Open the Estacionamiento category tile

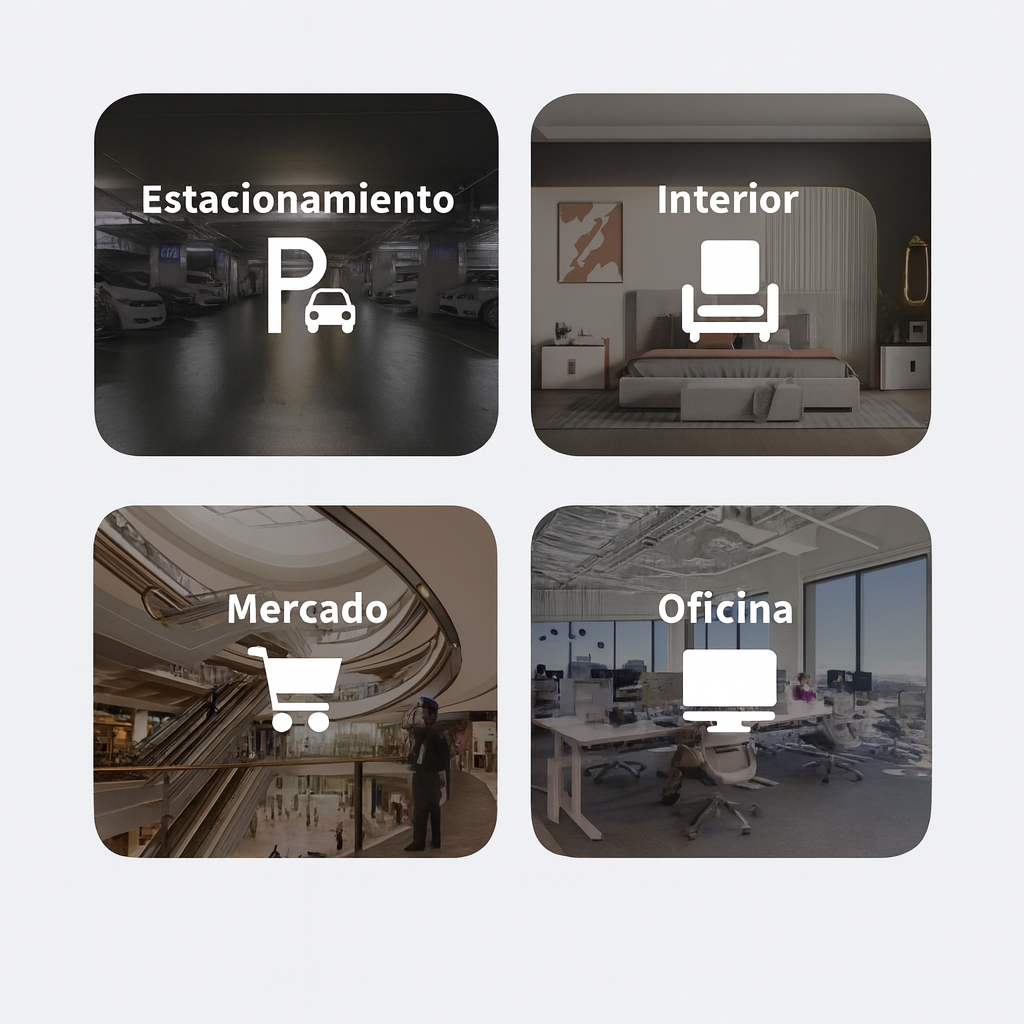[x=296, y=275]
